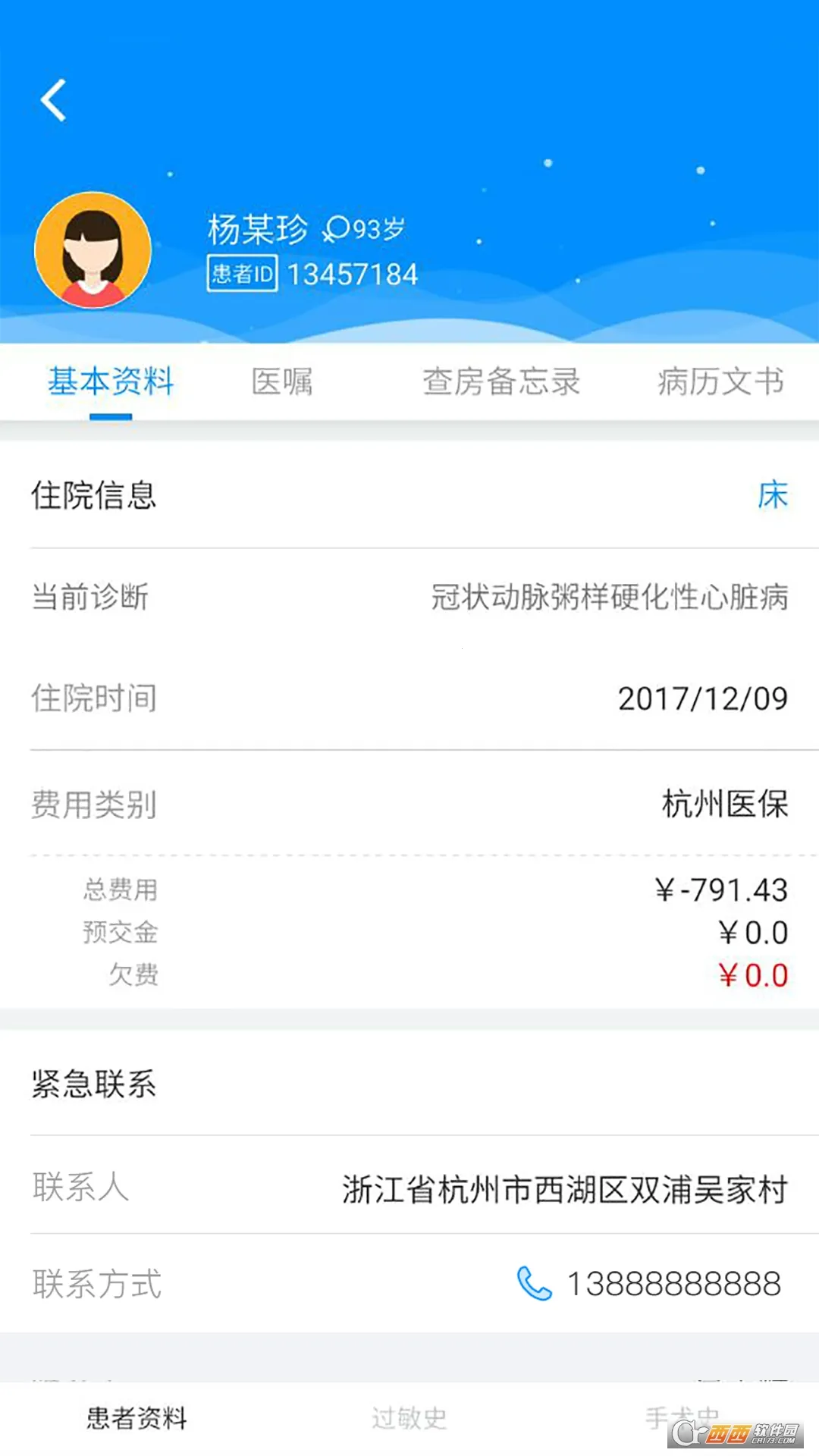Image resolution: width=819 pixels, height=1456 pixels.
Task: Select the 基本资料 tab
Action: pyautogui.click(x=111, y=383)
